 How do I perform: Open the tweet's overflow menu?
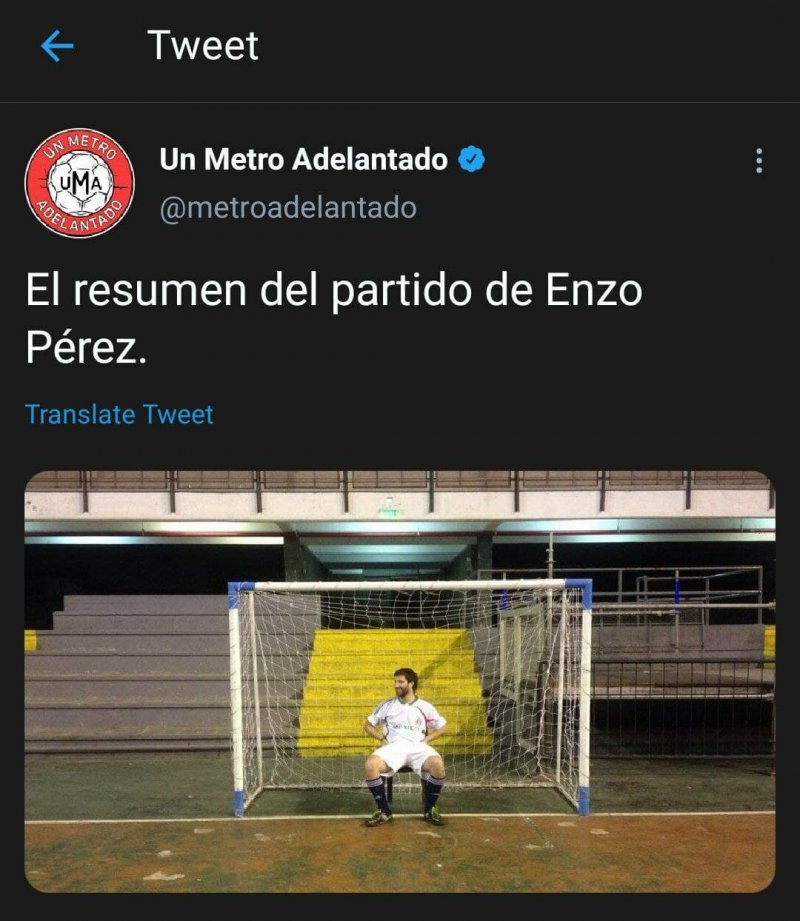[759, 161]
